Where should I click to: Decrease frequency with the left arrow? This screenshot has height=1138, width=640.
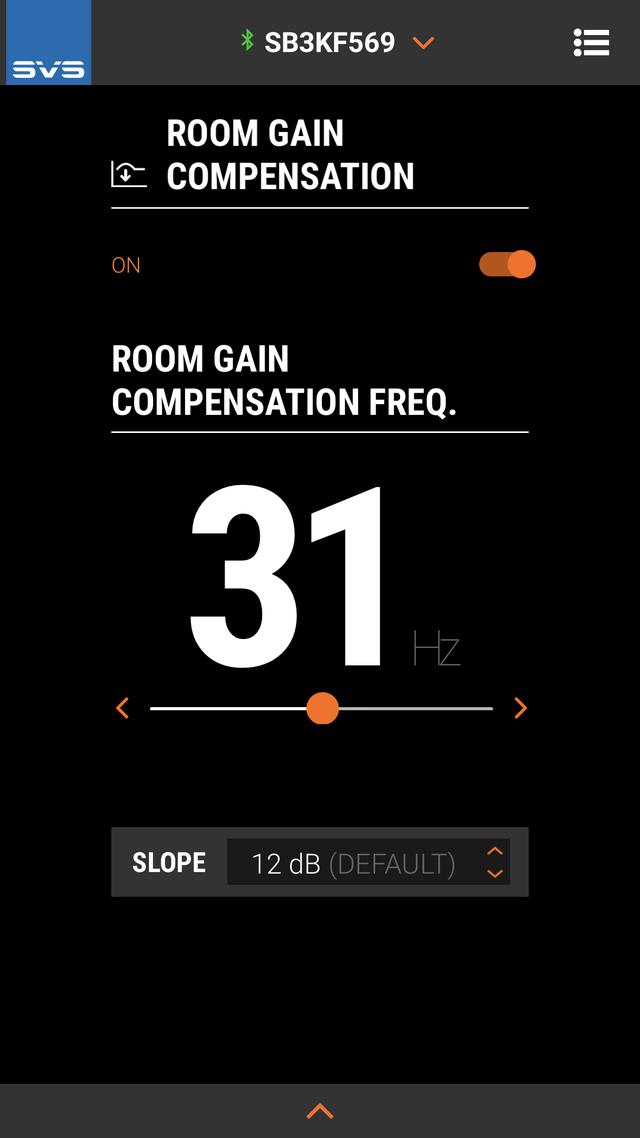tap(123, 709)
